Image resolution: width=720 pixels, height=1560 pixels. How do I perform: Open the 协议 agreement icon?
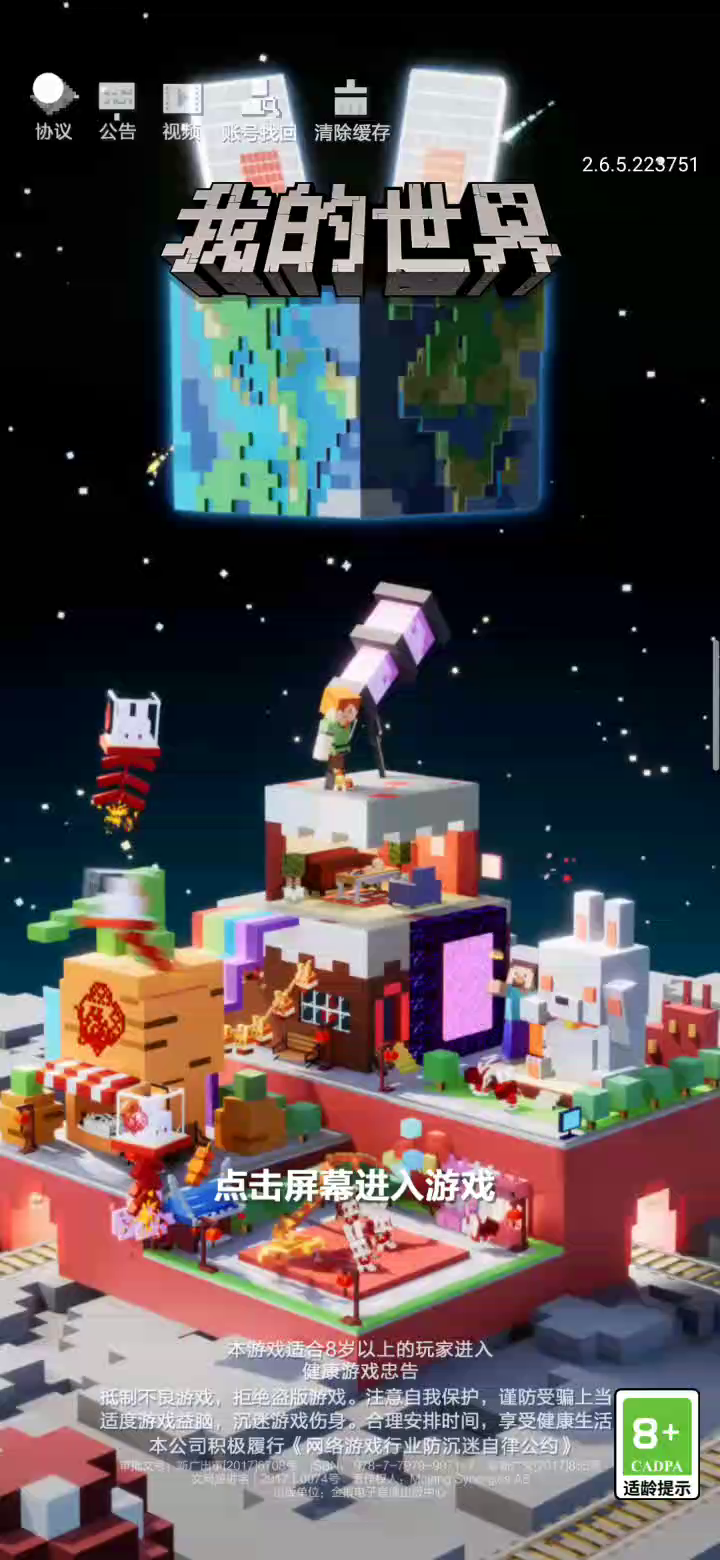tap(54, 107)
